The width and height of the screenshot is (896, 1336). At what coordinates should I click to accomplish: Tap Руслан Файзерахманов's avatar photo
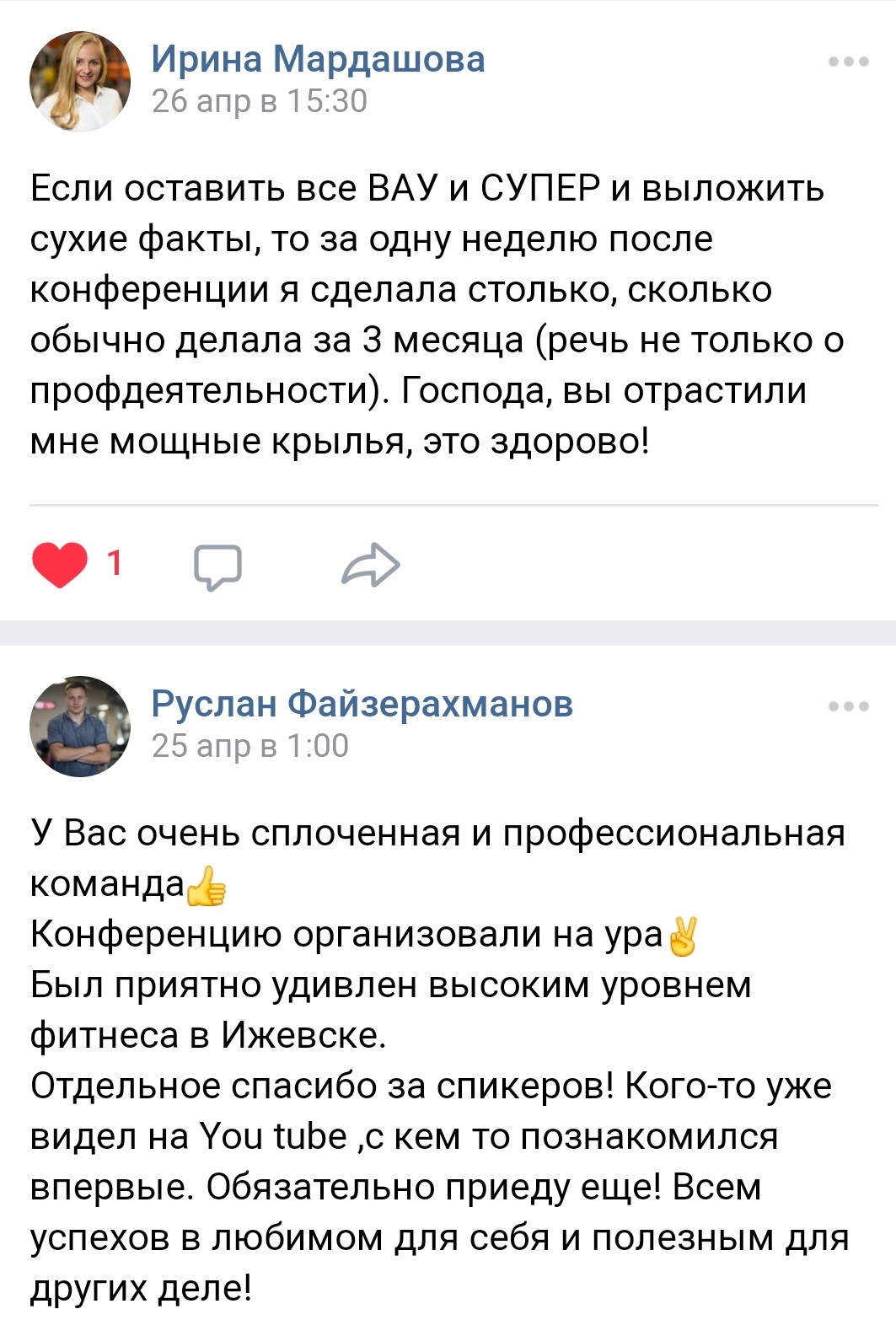pyautogui.click(x=80, y=726)
